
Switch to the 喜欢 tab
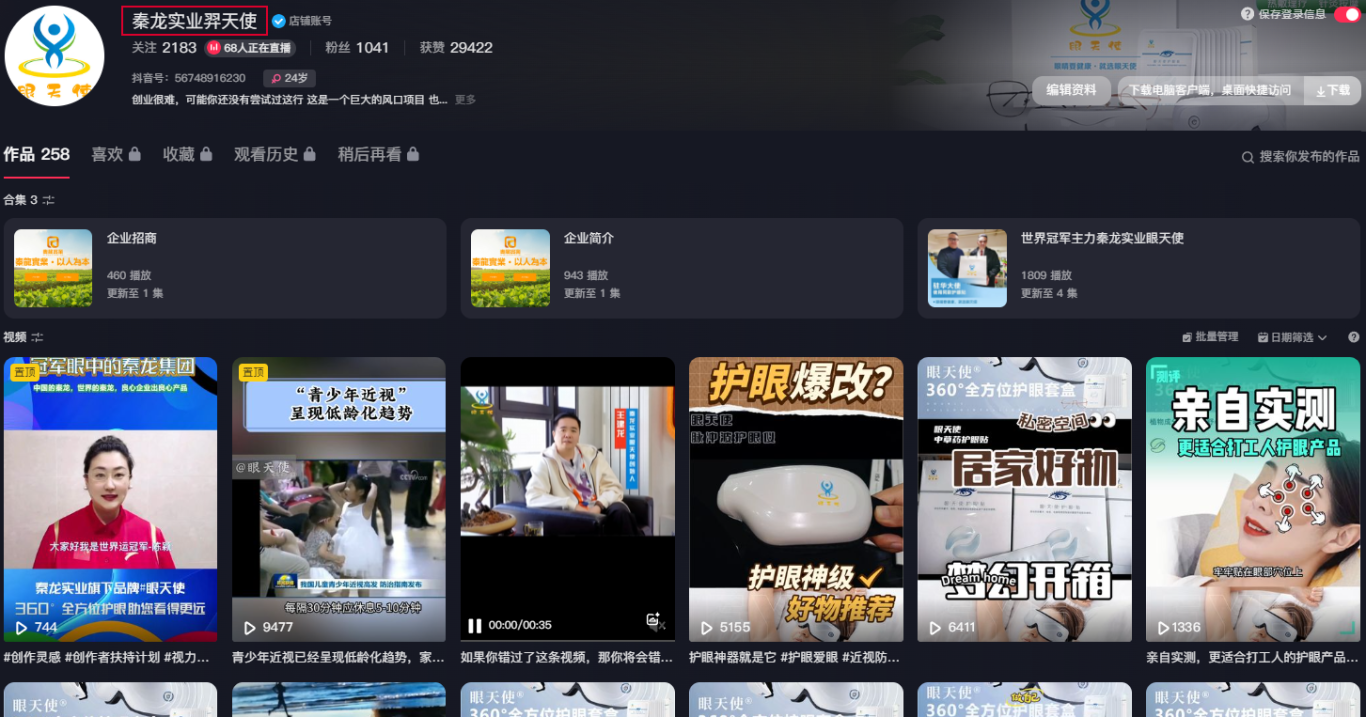(x=115, y=154)
